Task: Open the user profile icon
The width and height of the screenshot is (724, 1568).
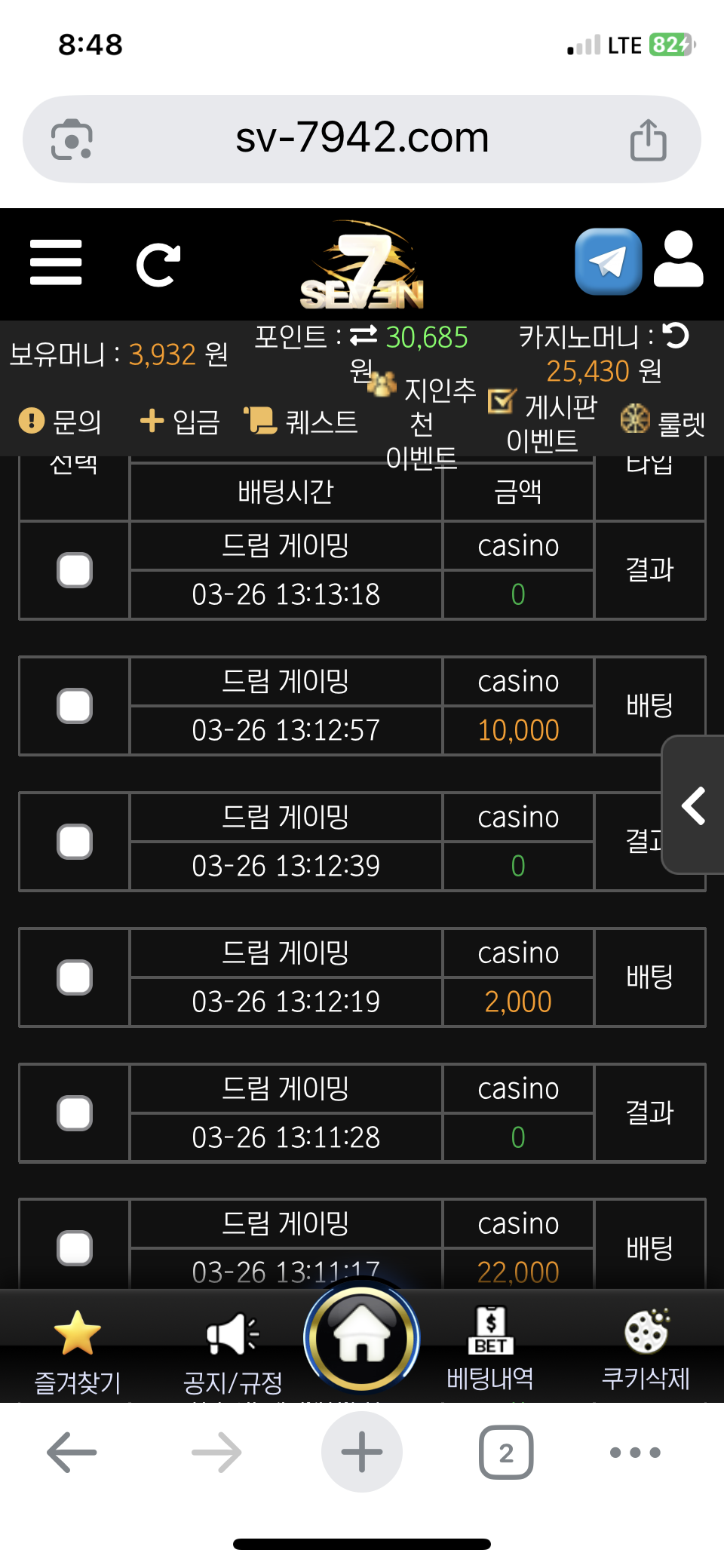Action: click(x=679, y=259)
